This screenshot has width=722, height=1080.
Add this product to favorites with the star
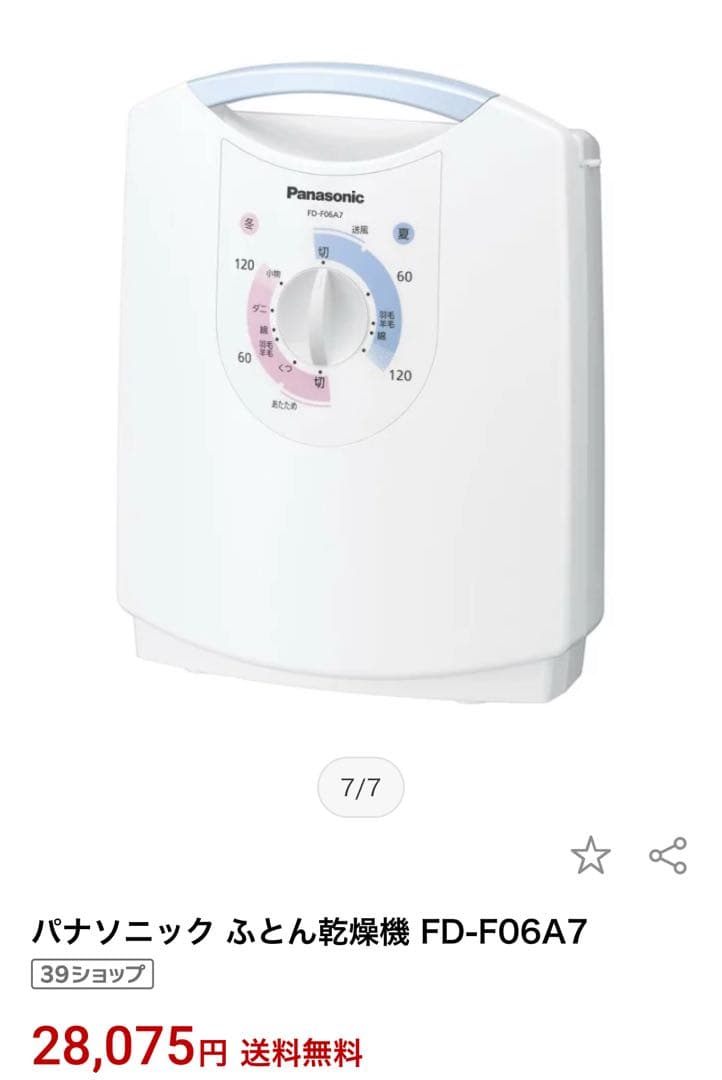[x=590, y=856]
